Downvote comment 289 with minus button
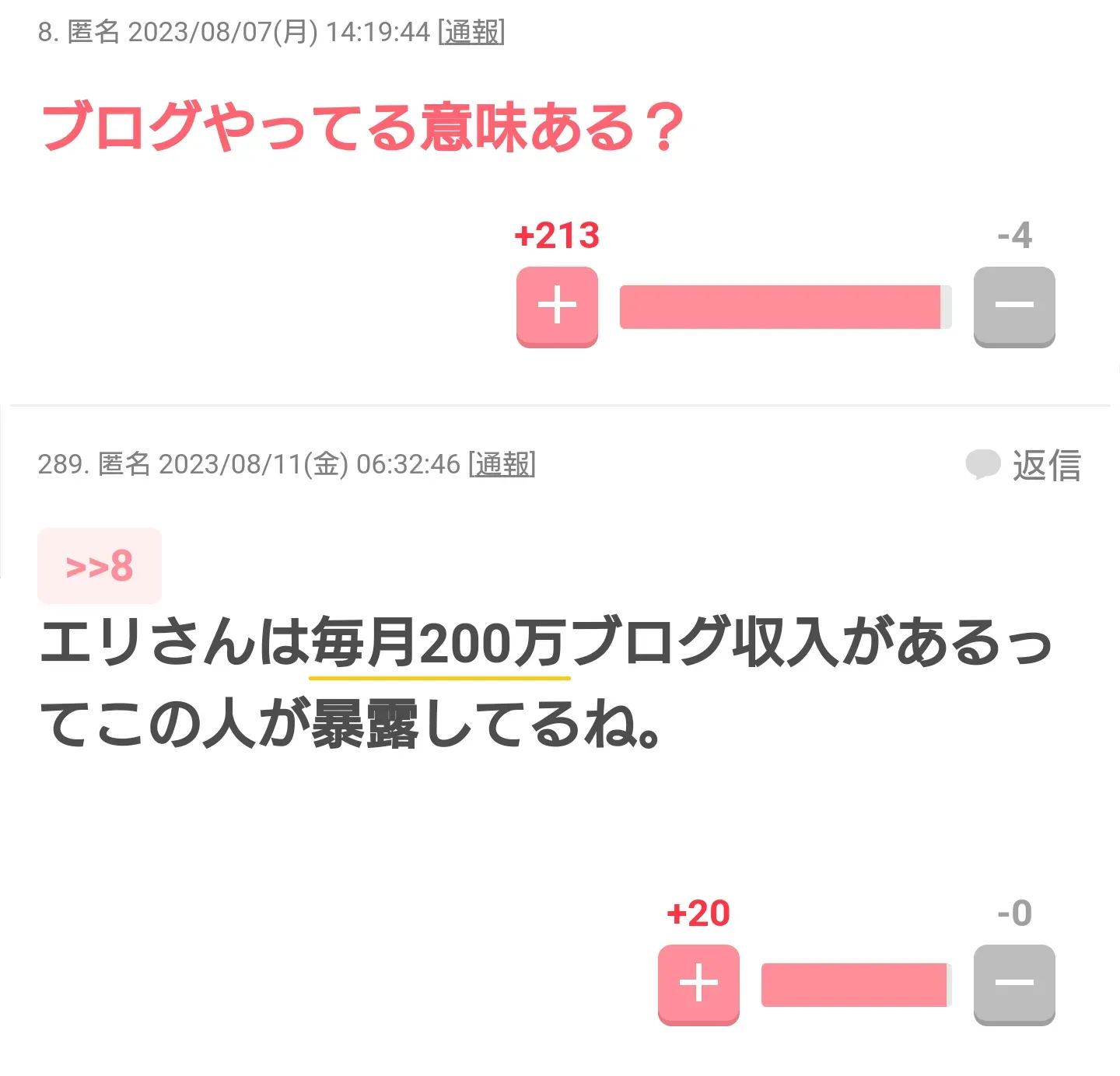This screenshot has width=1120, height=1076. click(1014, 983)
